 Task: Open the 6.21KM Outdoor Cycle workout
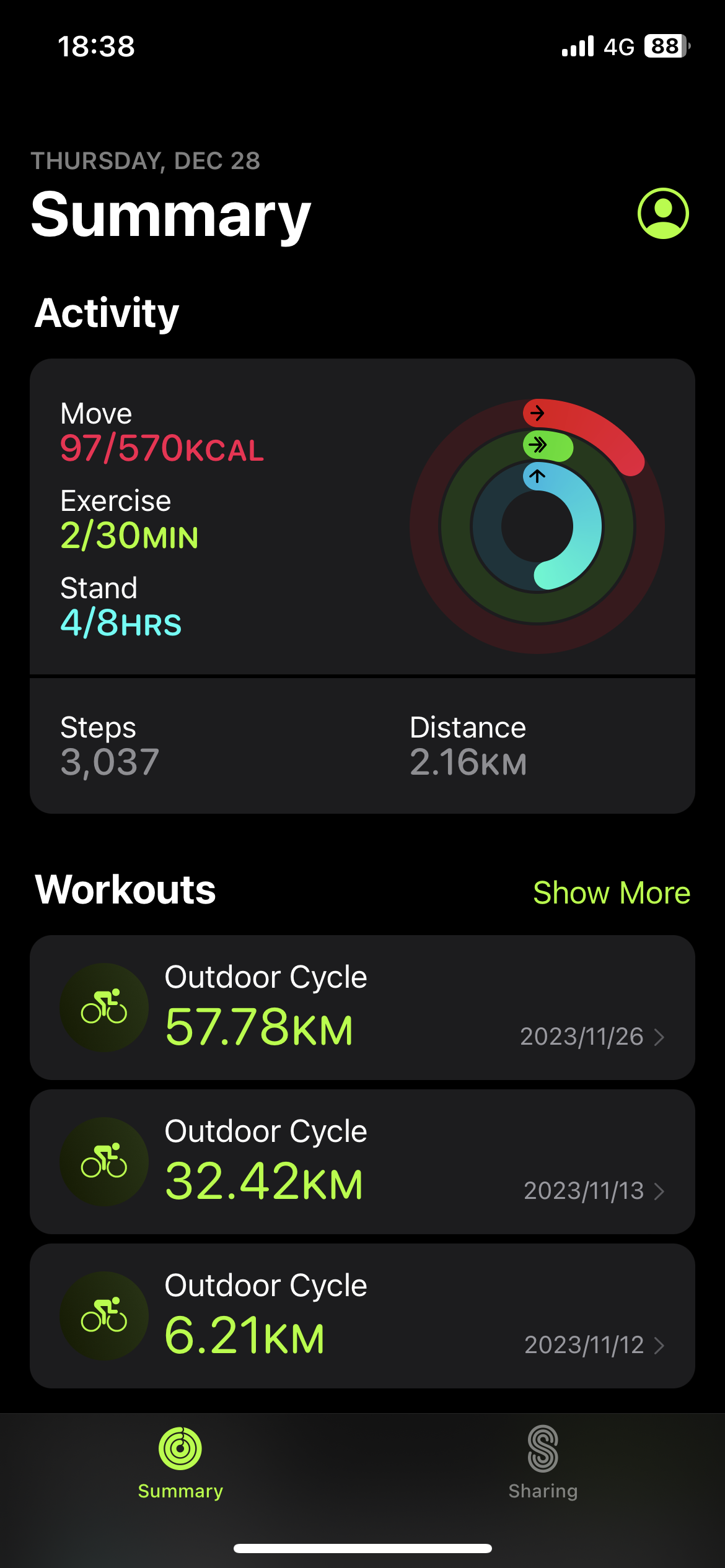pos(362,1316)
